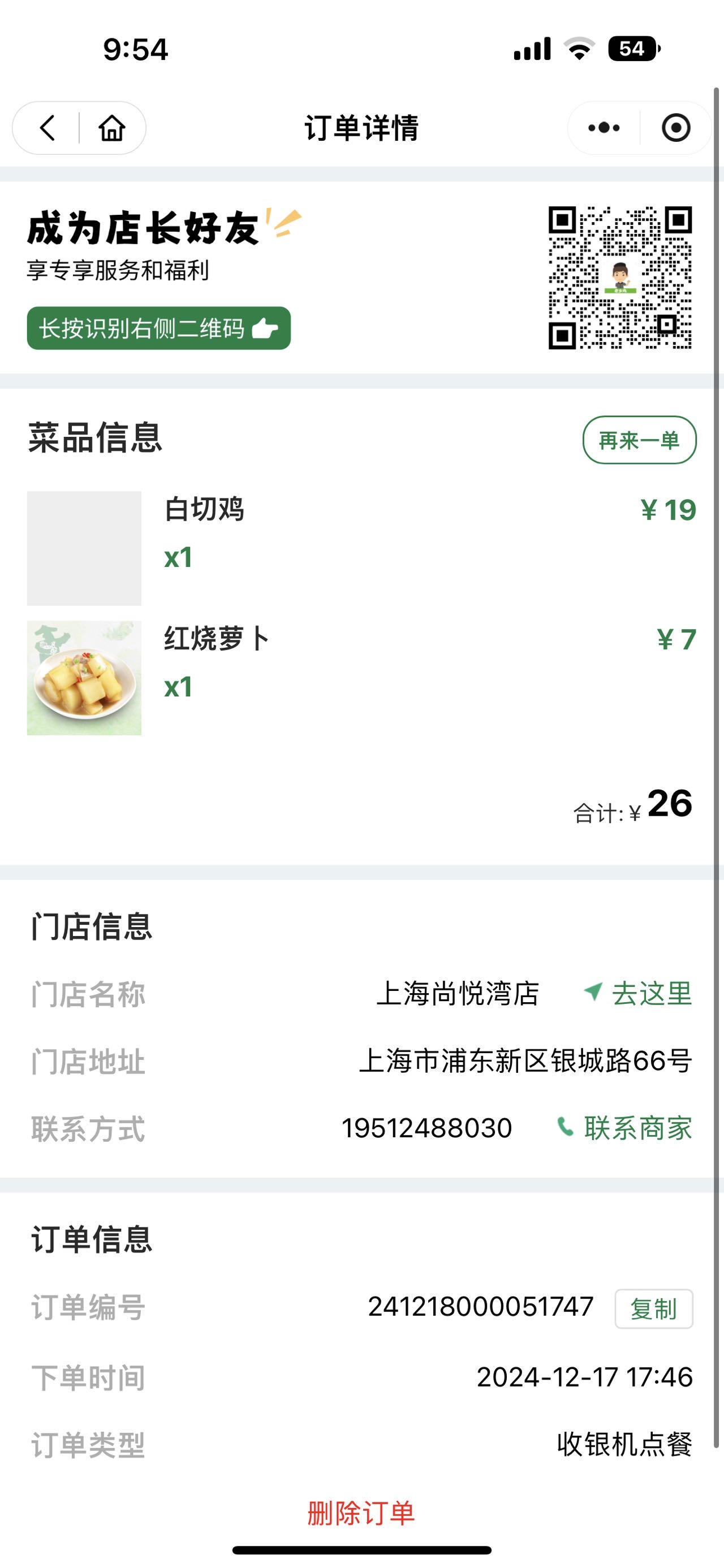Copy the order number with 复制

(x=653, y=1309)
